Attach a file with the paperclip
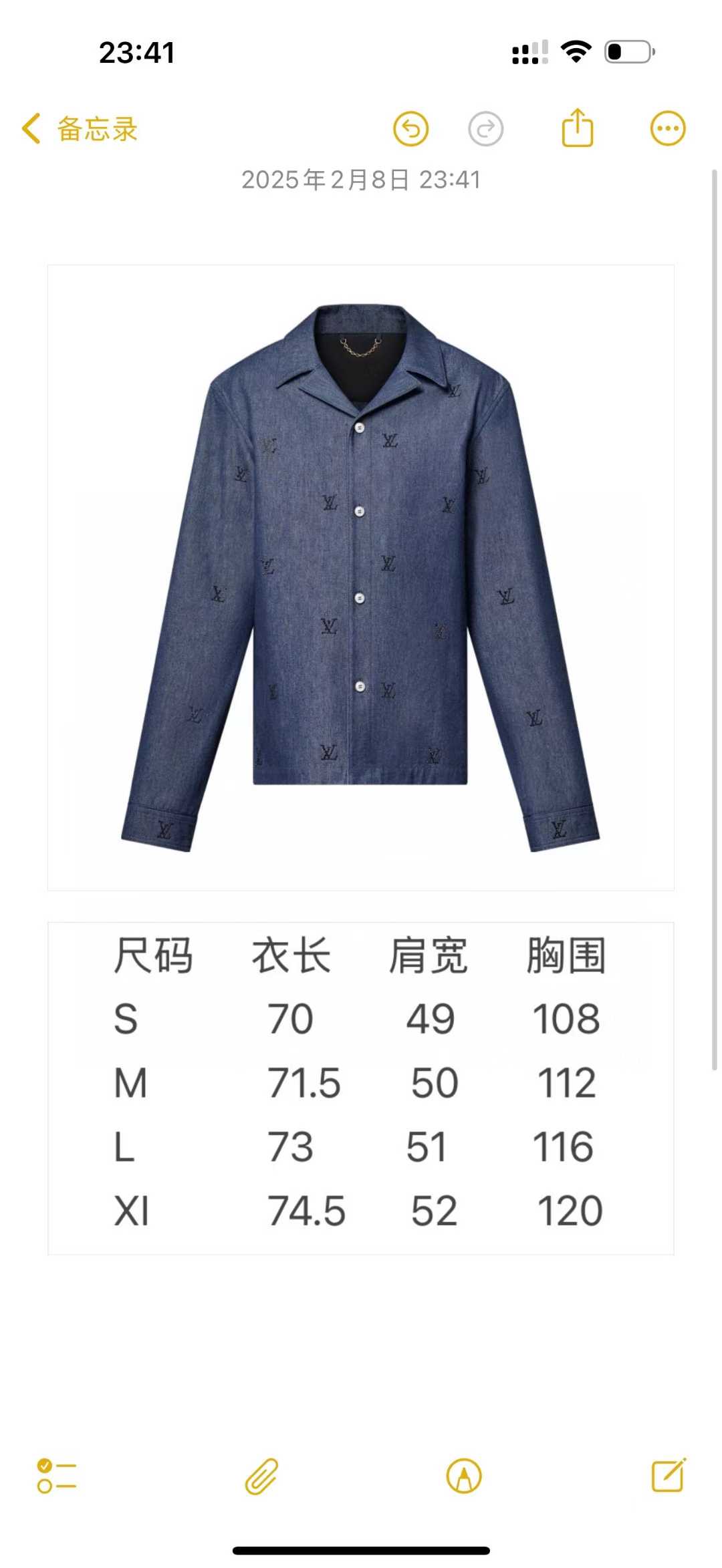Viewport: 722px width, 1568px height. (x=261, y=1475)
